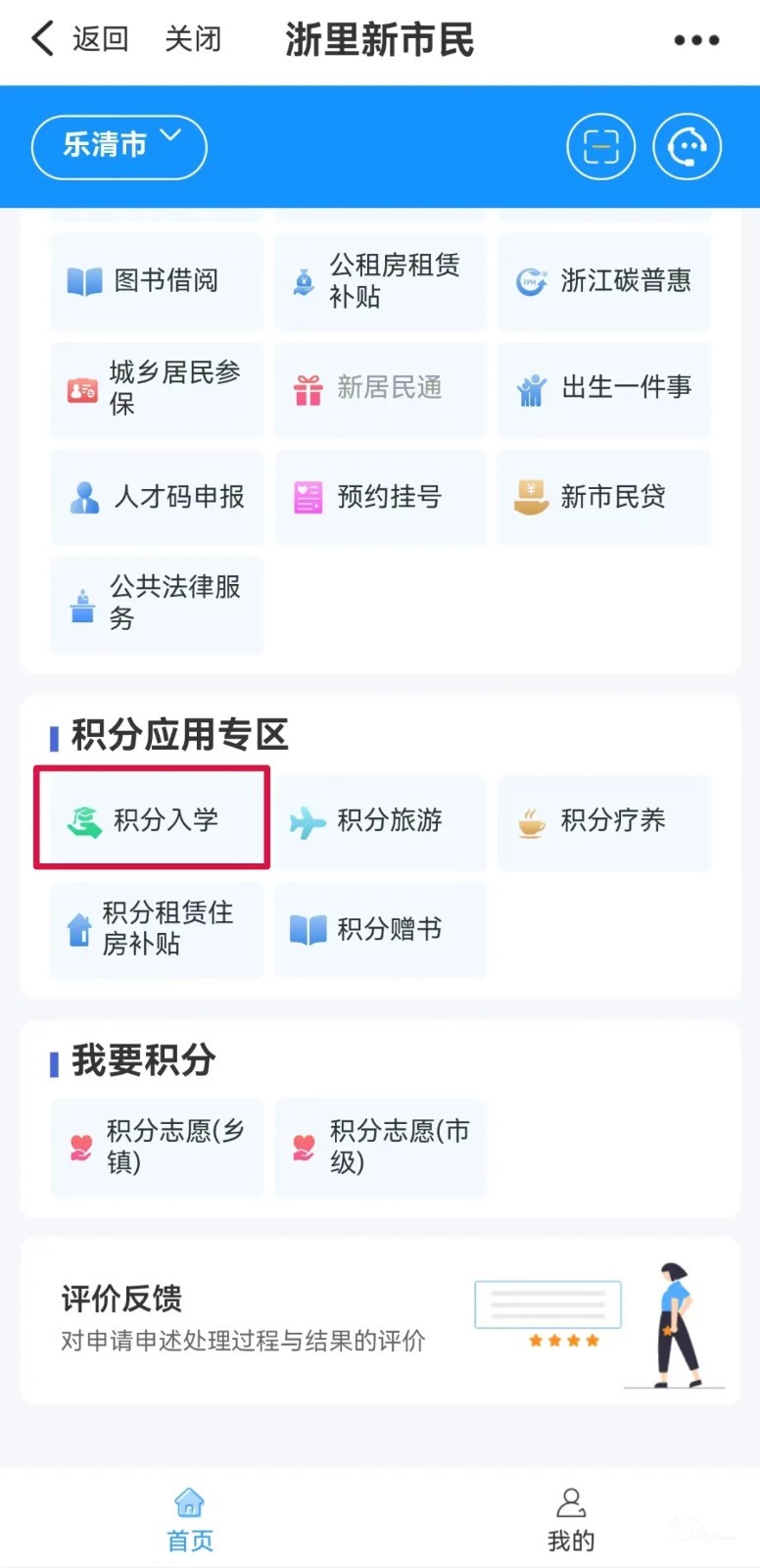Viewport: 760px width, 1568px height.
Task: Open 城乡居民参保
Action: [x=157, y=389]
